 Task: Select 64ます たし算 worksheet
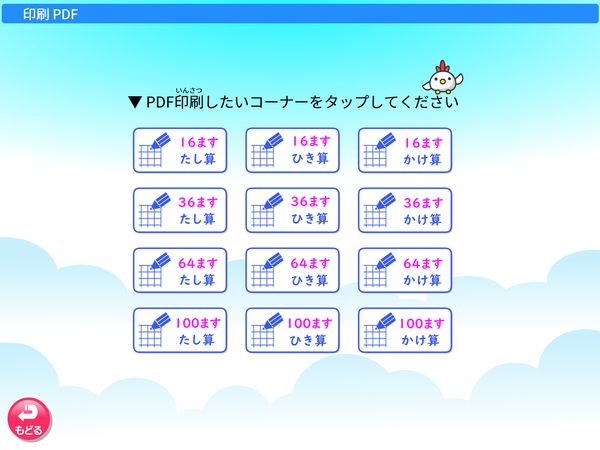click(180, 270)
